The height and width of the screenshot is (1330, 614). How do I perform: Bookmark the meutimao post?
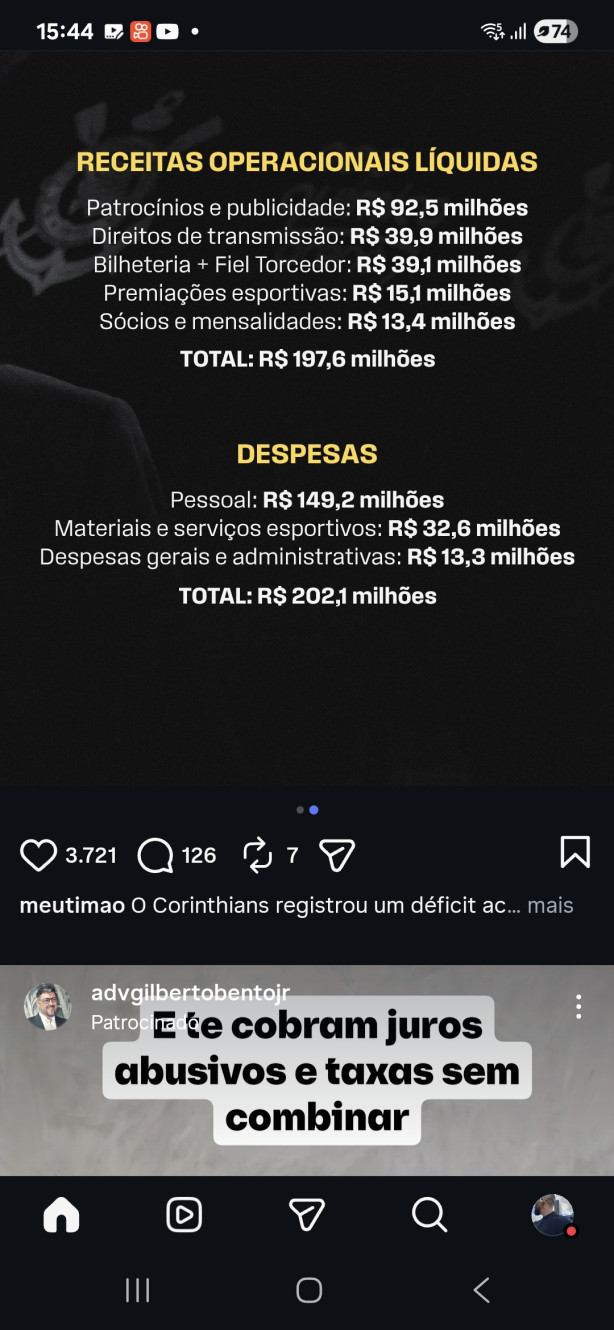click(x=575, y=852)
